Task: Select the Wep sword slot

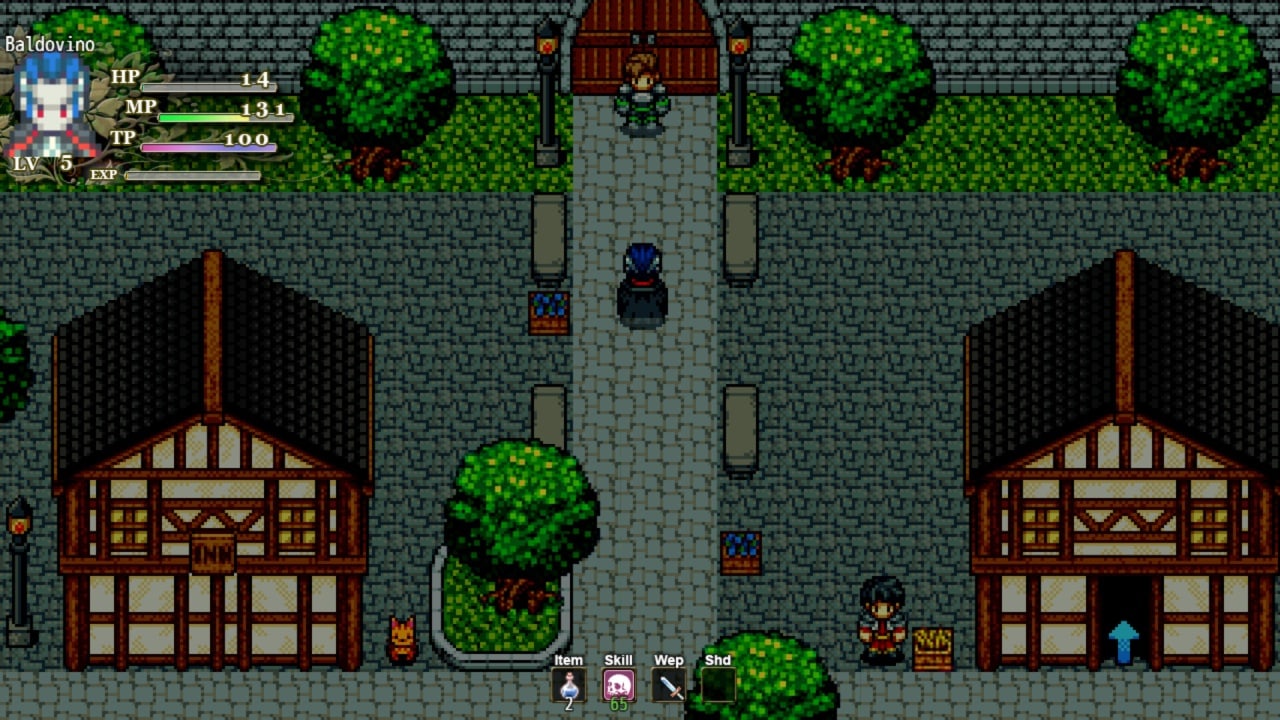Action: 669,686
